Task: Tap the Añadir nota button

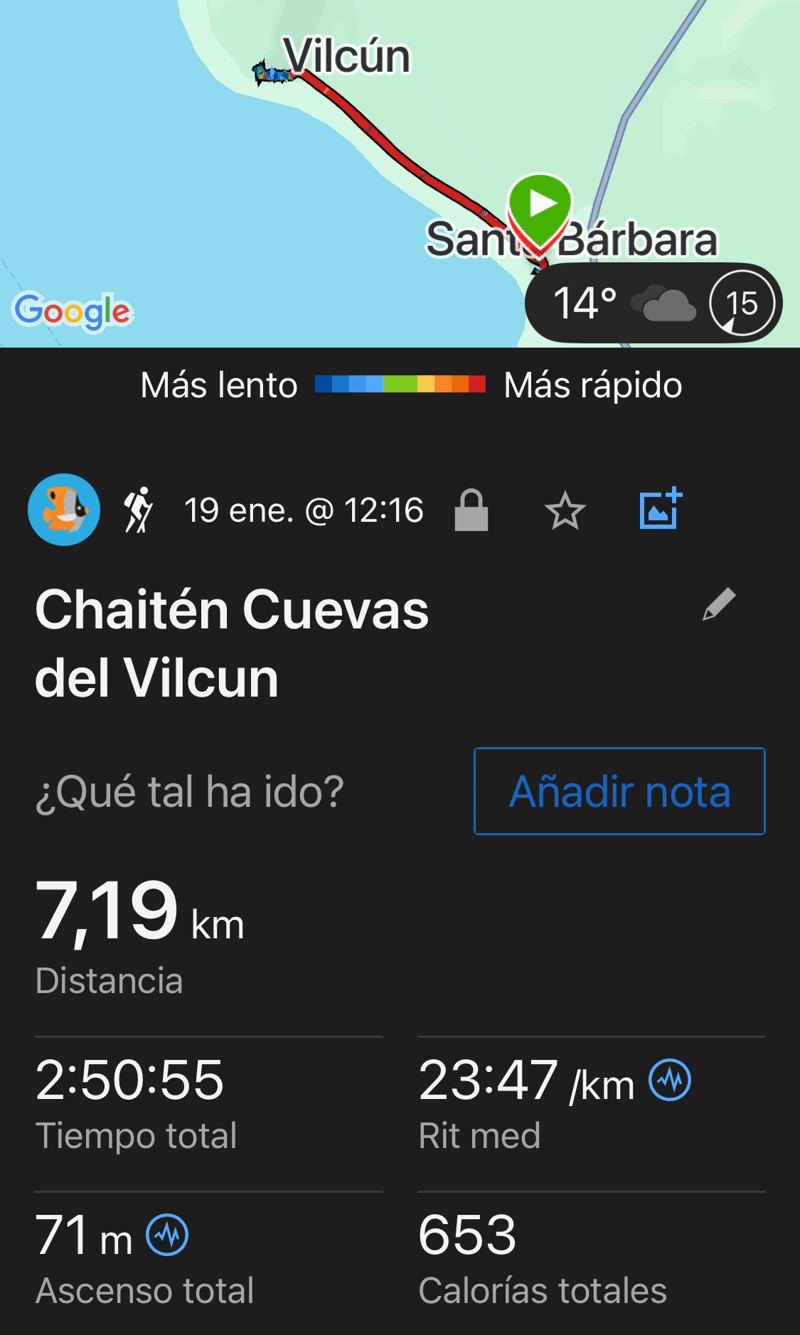Action: pos(619,791)
